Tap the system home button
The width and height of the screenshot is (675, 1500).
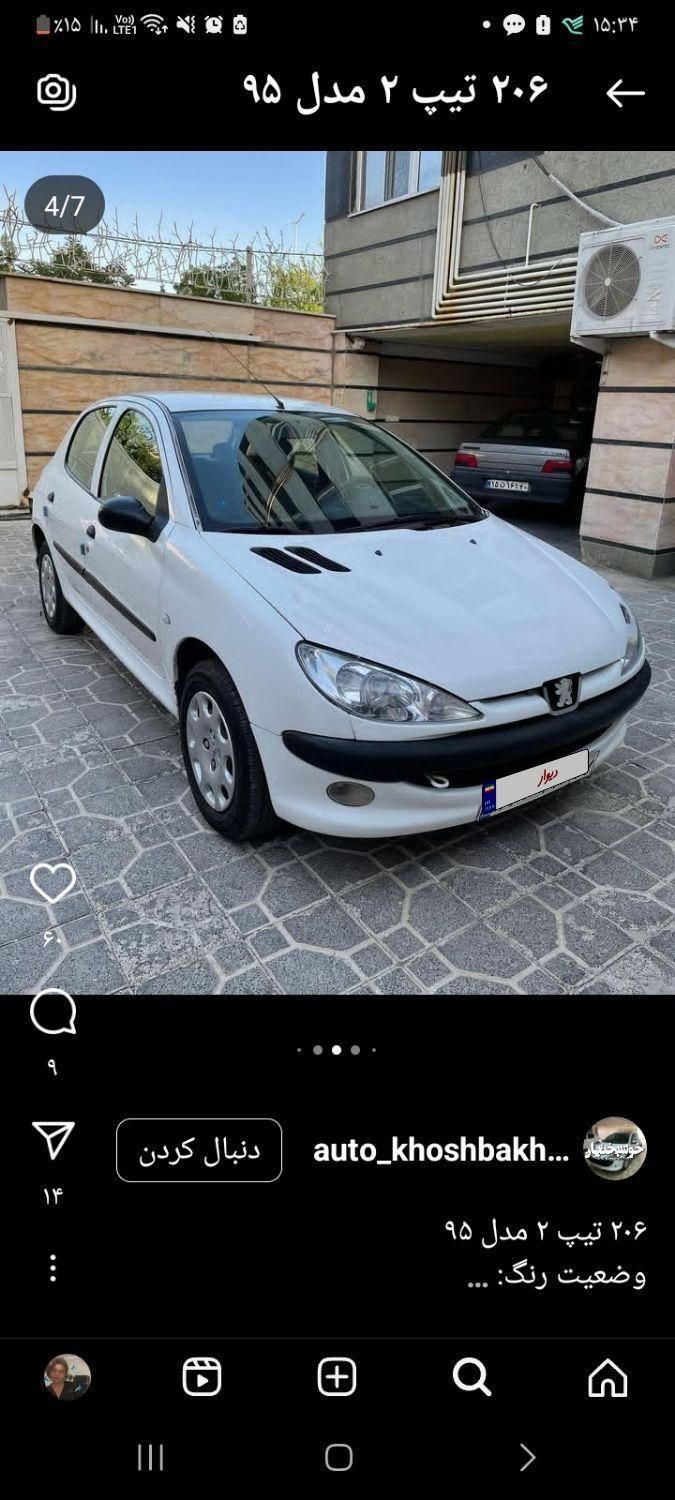tap(338, 1457)
